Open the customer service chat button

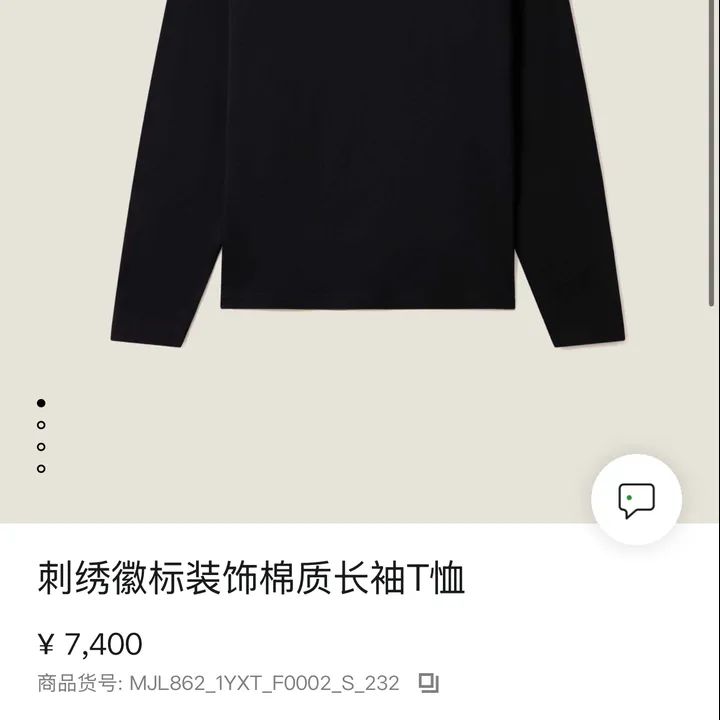coord(636,500)
